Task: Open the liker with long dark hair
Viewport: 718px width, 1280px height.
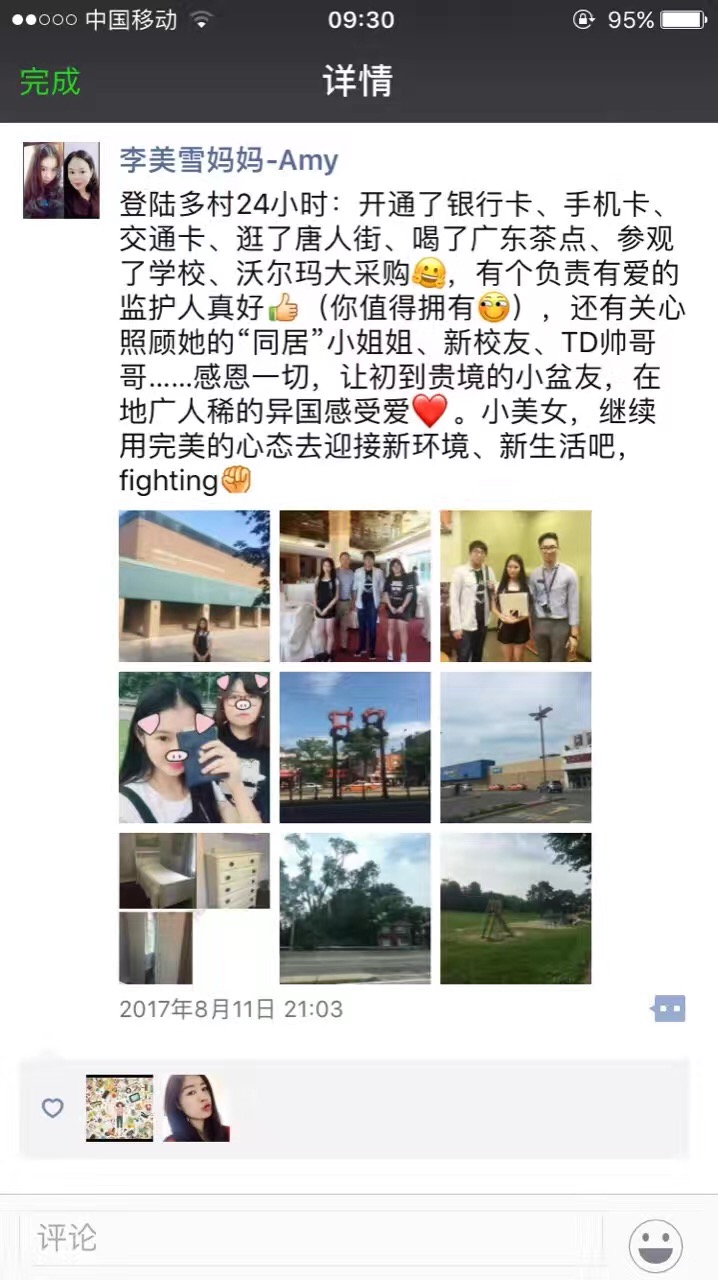Action: [196, 1108]
